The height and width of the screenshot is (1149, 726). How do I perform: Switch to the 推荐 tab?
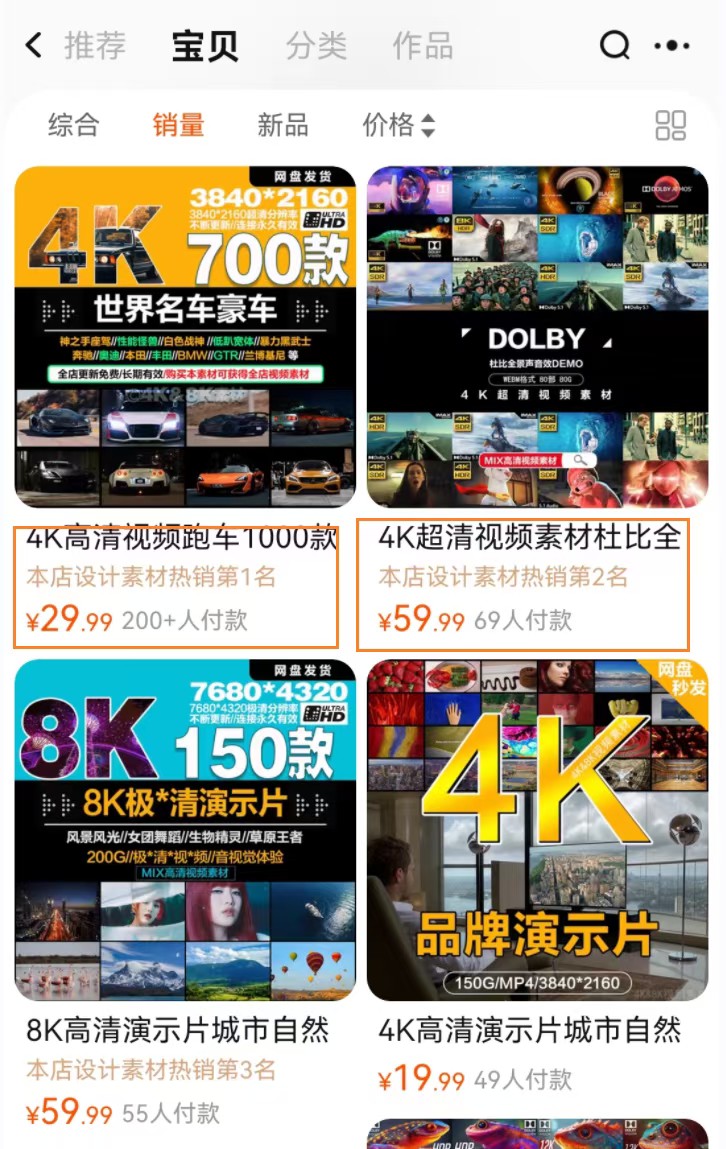(x=95, y=46)
